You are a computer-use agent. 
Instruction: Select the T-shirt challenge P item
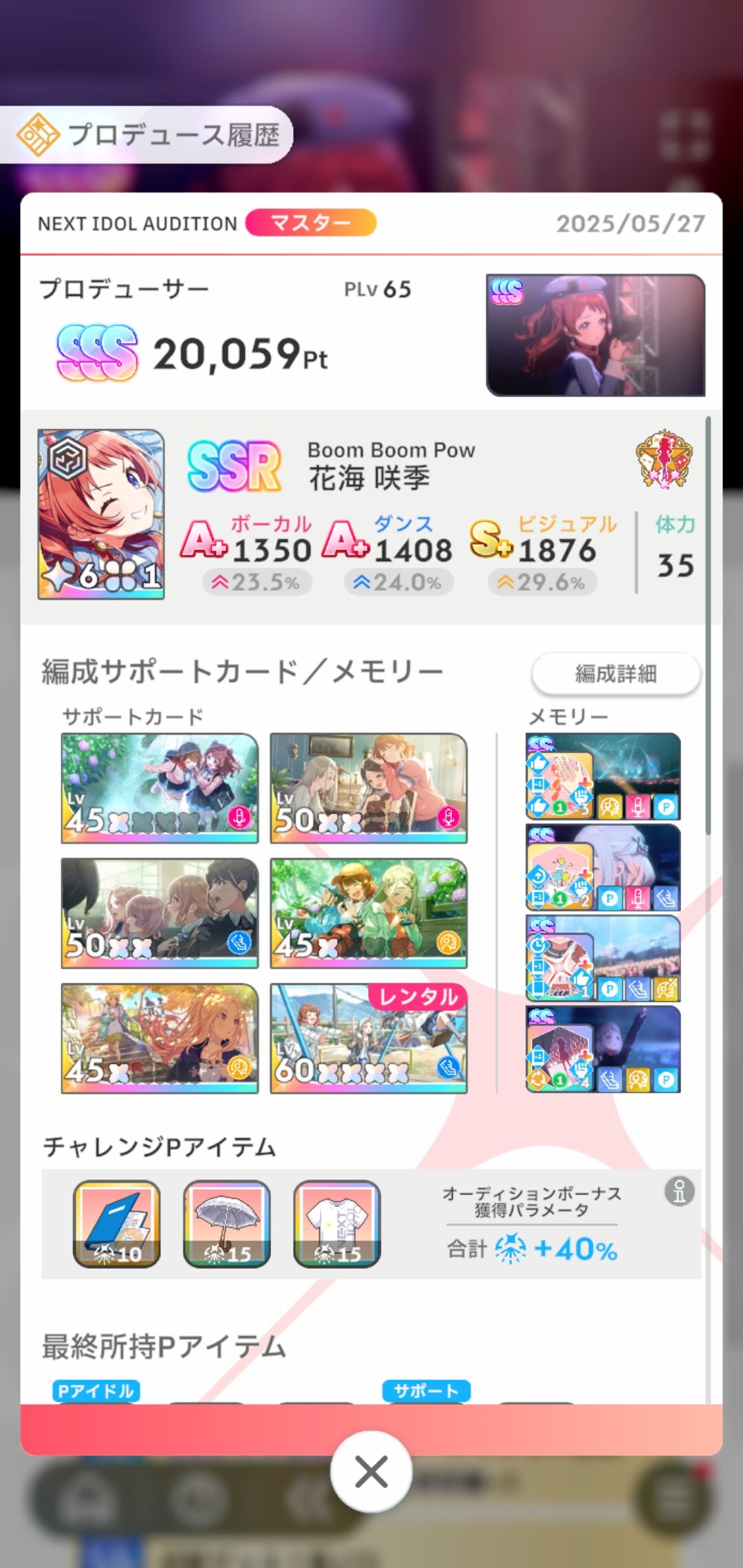pos(337,1224)
